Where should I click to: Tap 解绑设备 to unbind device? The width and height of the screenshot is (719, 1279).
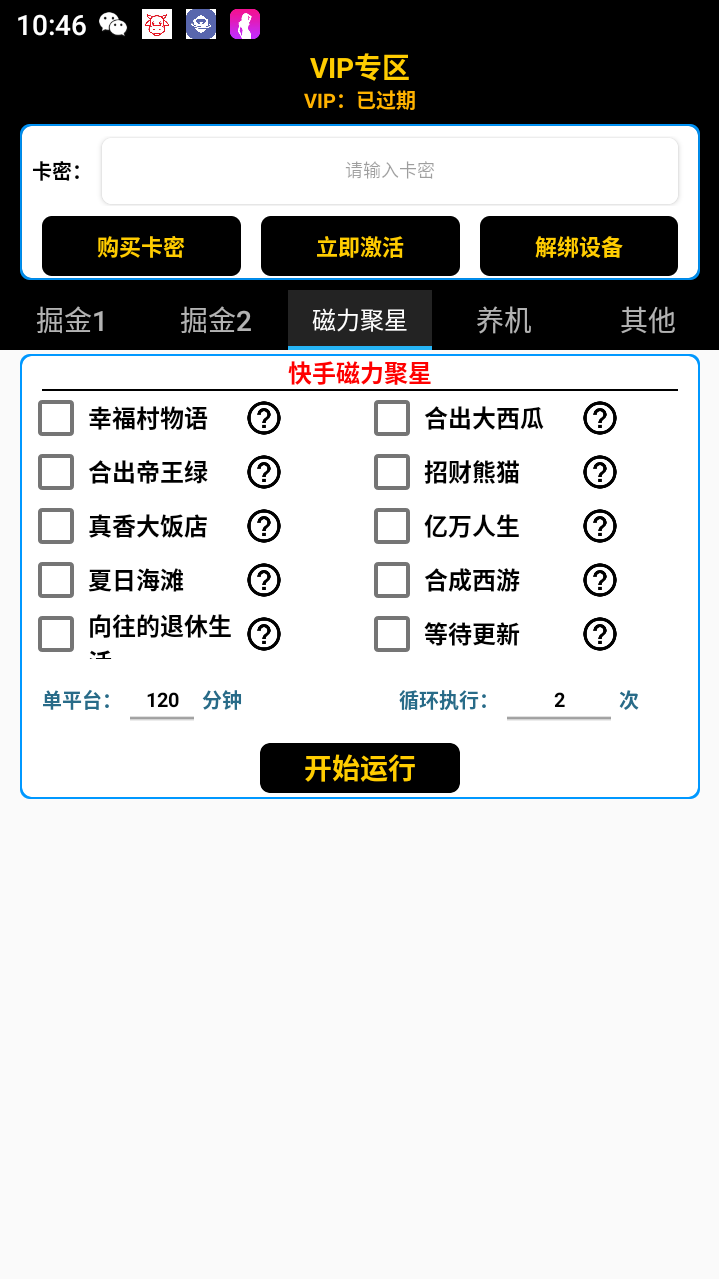(579, 247)
